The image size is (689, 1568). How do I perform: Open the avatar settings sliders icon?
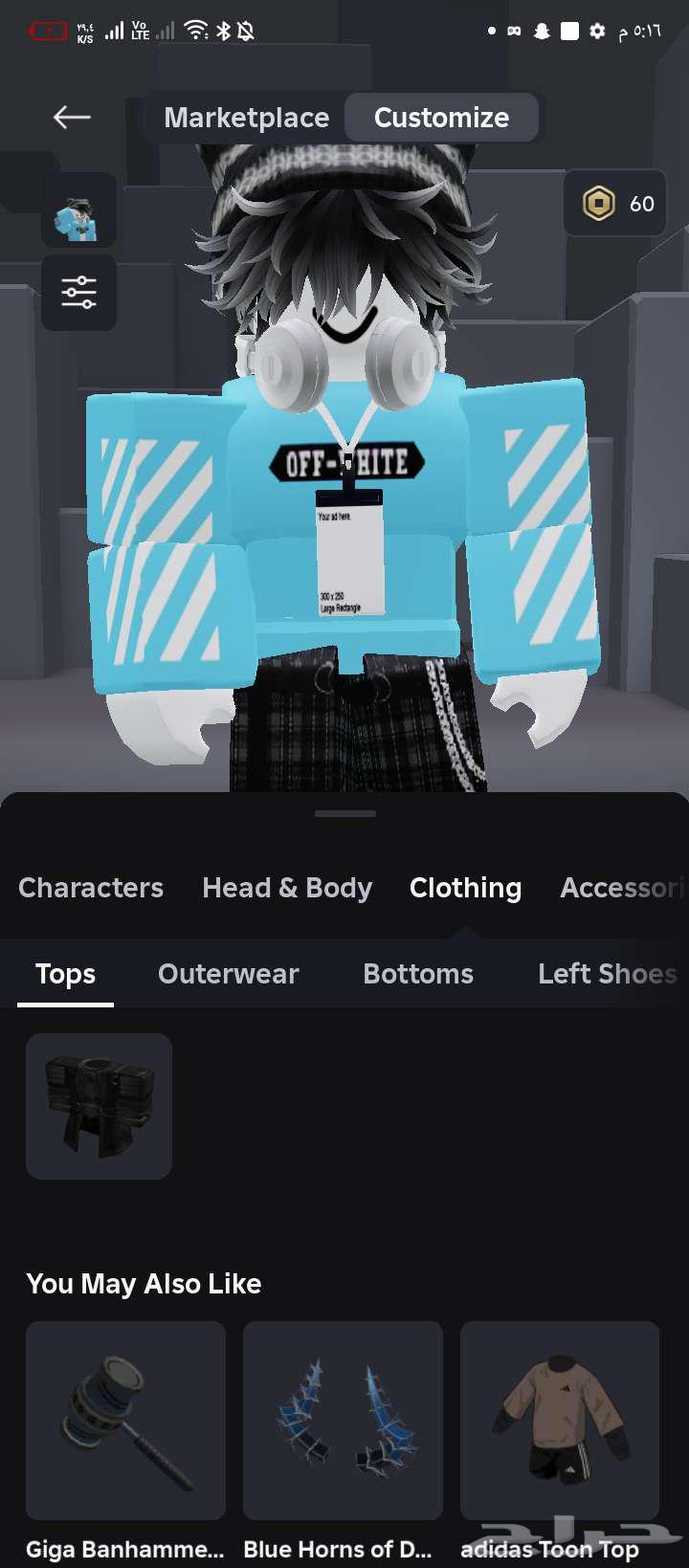coord(78,293)
